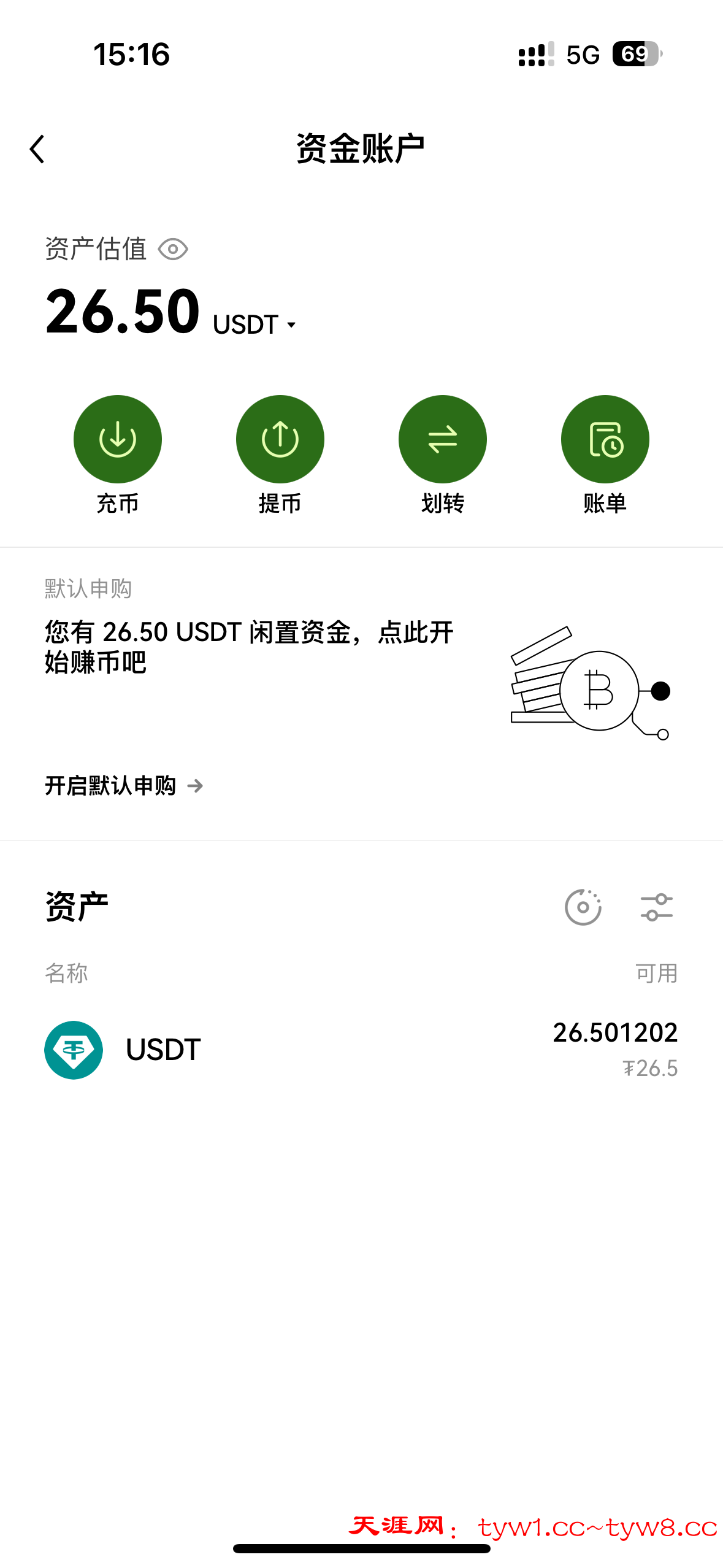Open the USDT asset row

tap(361, 1050)
